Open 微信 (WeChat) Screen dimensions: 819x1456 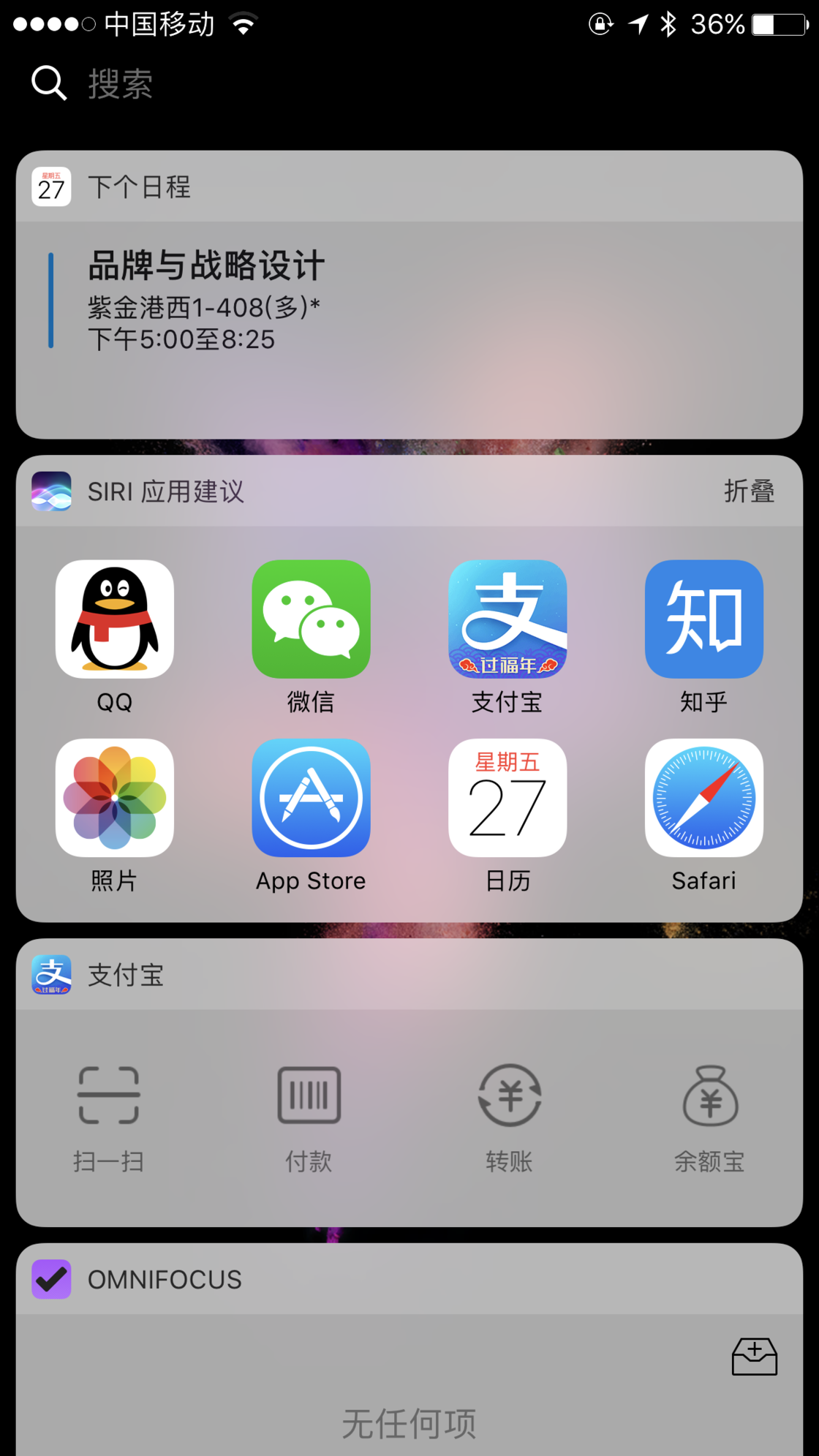point(311,619)
